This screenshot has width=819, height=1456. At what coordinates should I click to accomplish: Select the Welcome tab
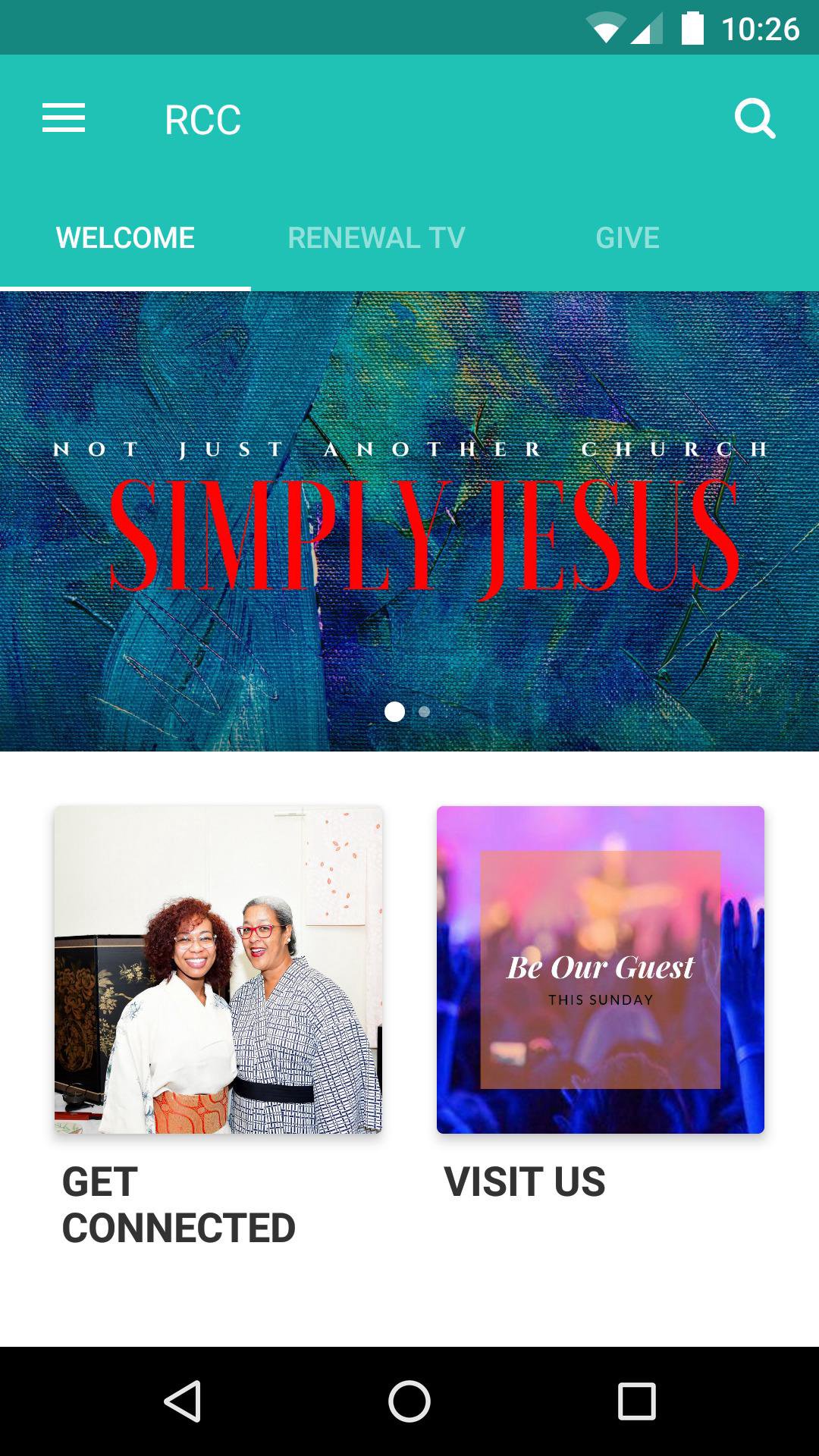[125, 238]
